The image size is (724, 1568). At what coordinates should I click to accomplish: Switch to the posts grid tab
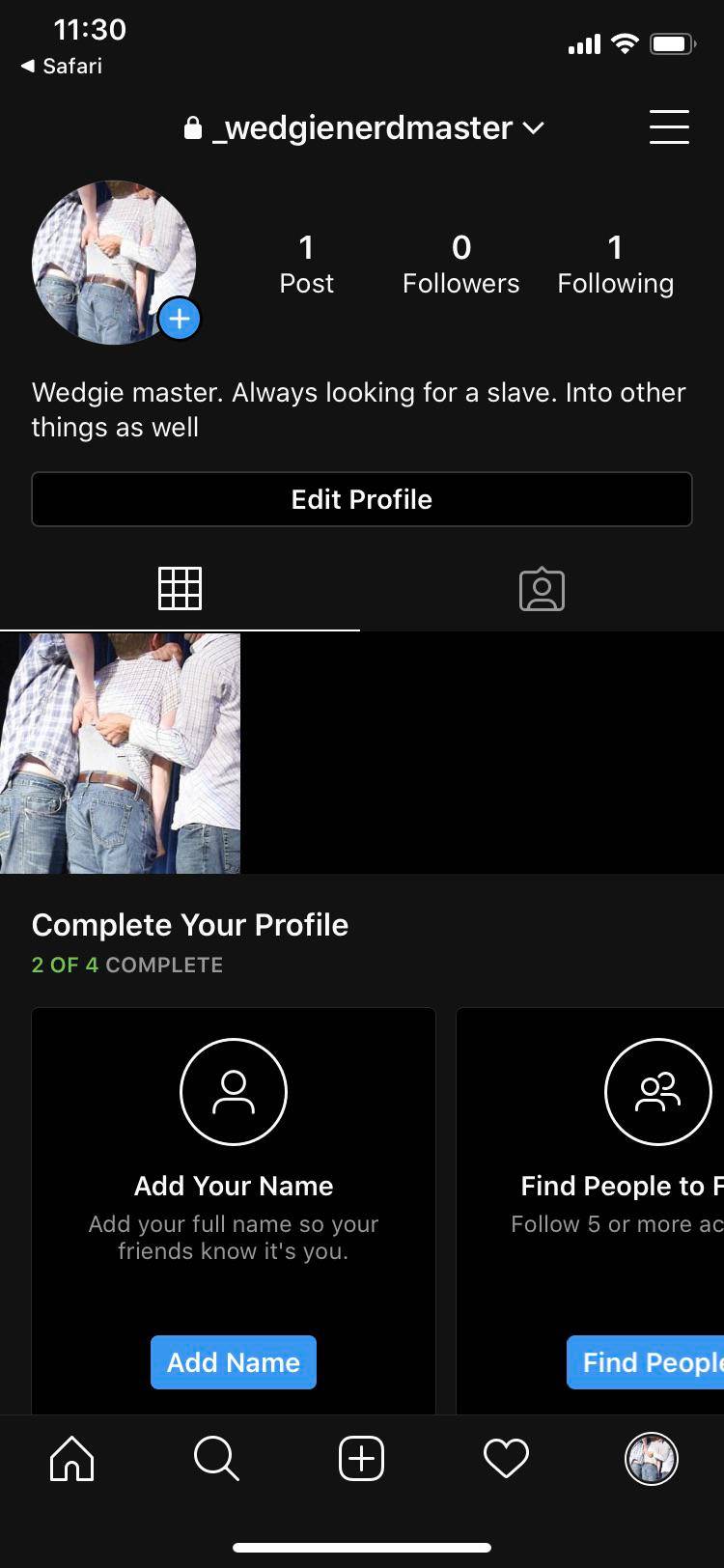(x=181, y=588)
